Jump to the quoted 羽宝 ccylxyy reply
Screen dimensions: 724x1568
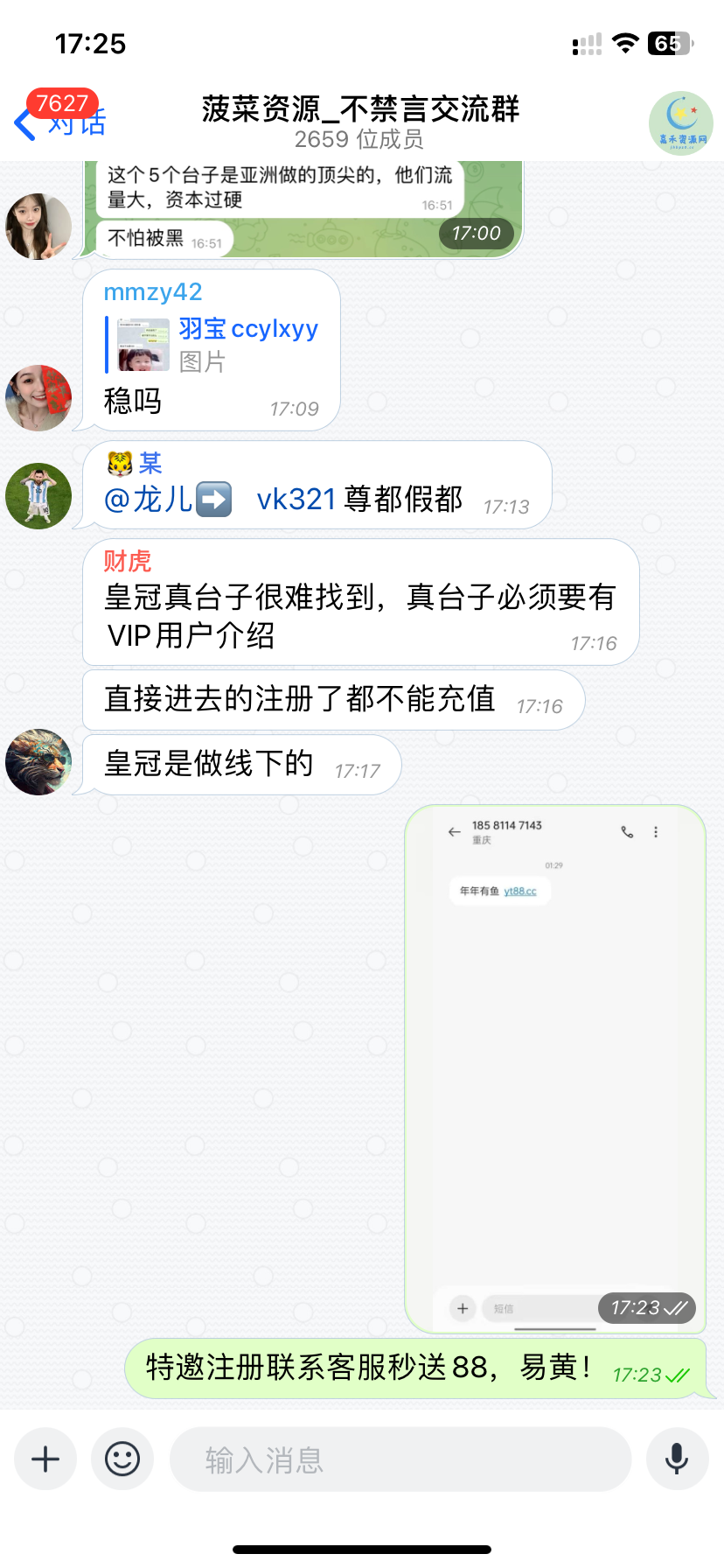[x=212, y=344]
